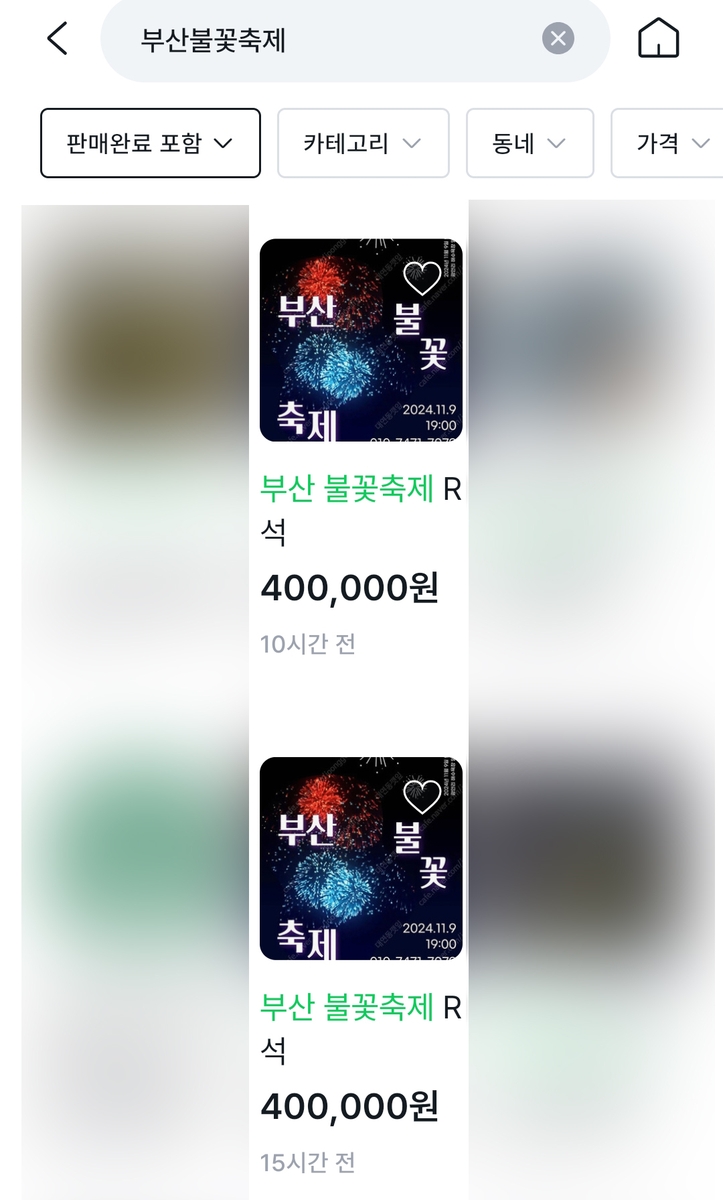This screenshot has width=723, height=1200.
Task: Open the home icon
Action: tap(658, 39)
